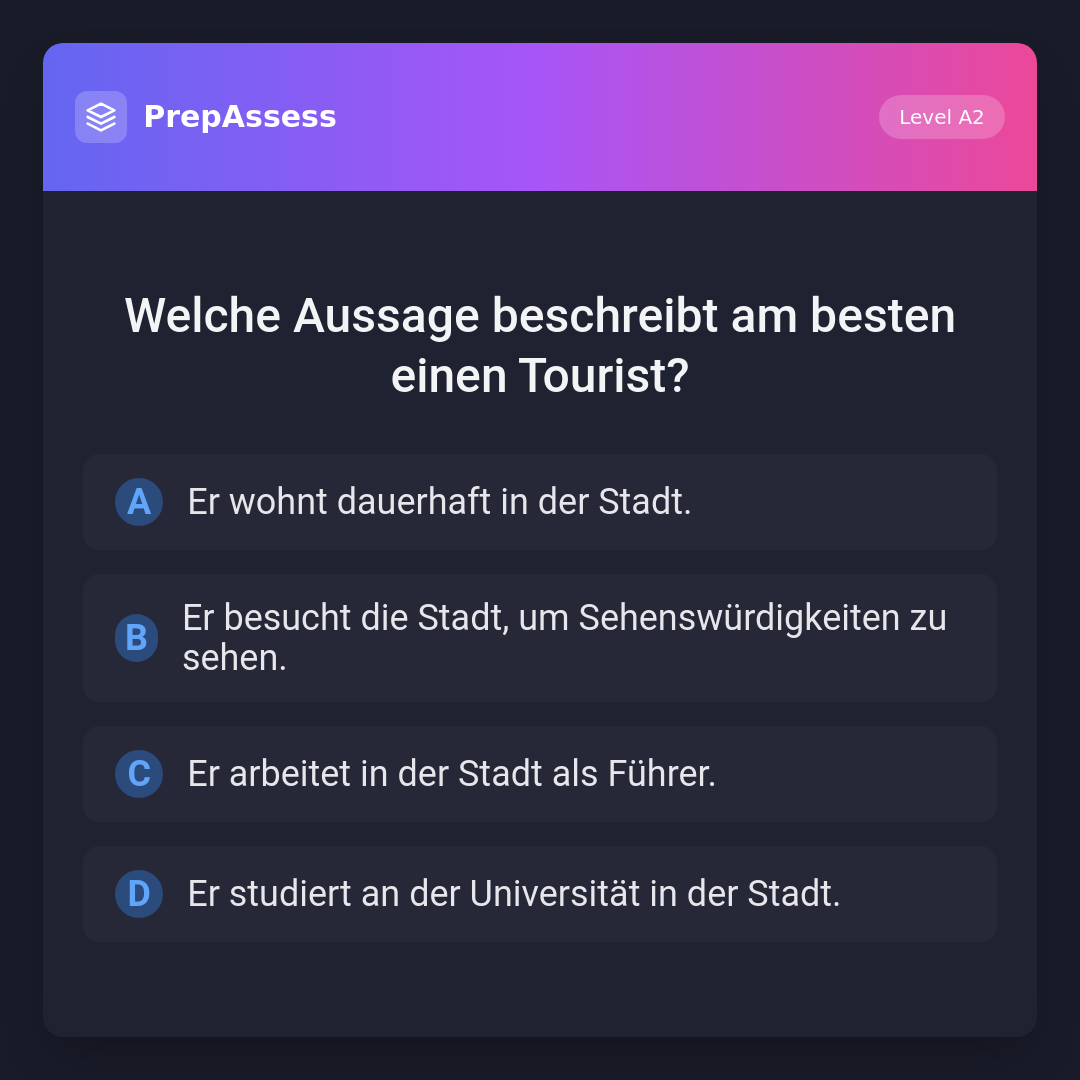1080x1080 pixels.
Task: Pick answer C: arbeitet als Führer
Action: pos(540,774)
